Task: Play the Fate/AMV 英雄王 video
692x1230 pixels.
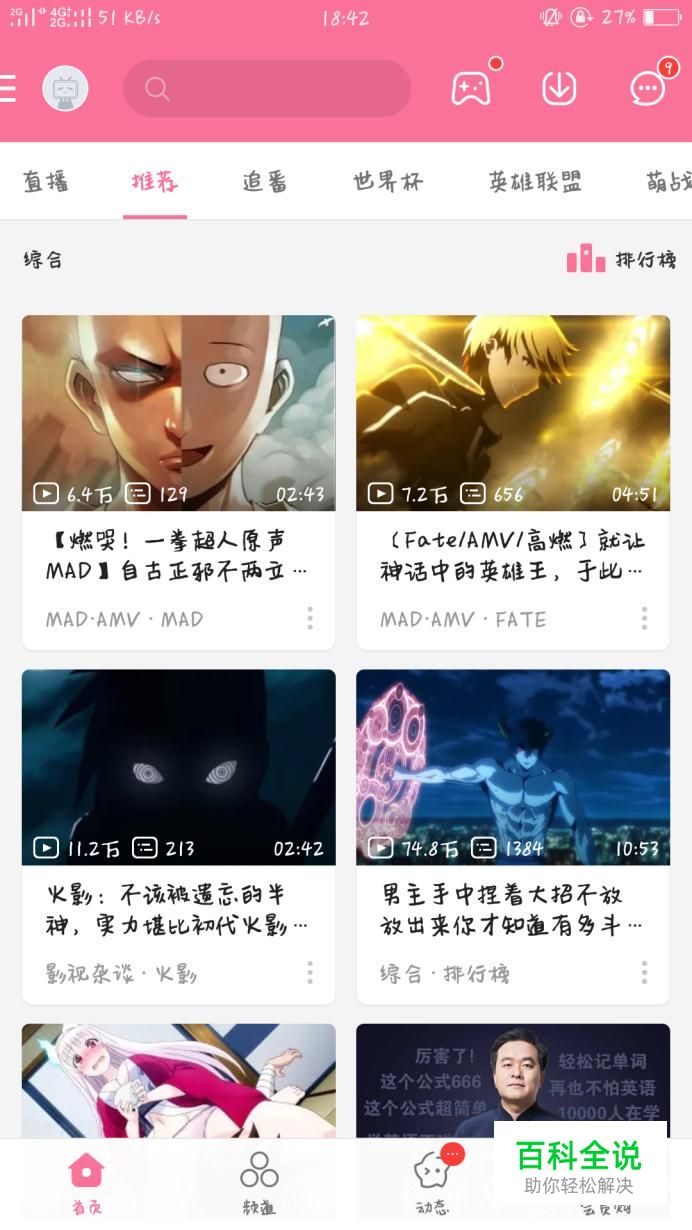Action: (x=513, y=413)
